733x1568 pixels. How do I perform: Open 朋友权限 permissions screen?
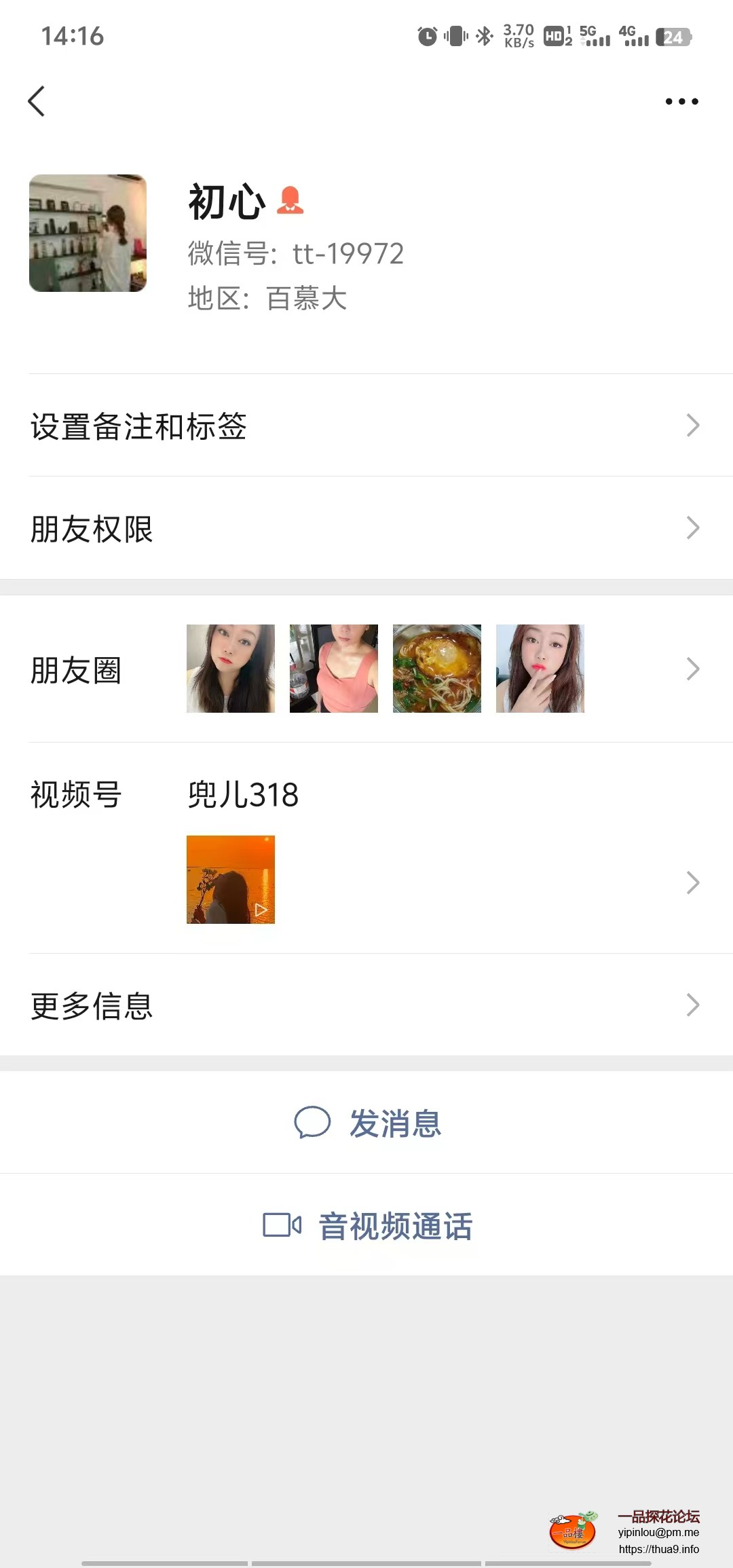point(366,528)
